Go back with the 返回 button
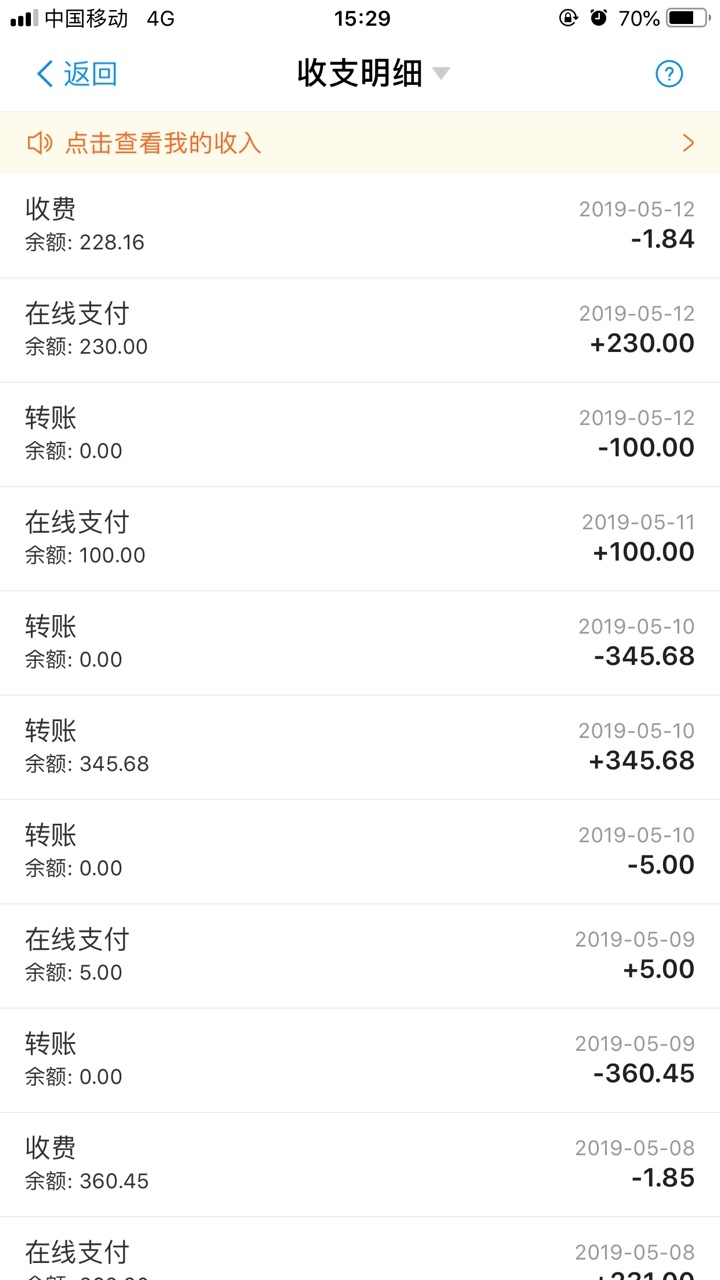Image resolution: width=720 pixels, height=1280 pixels. pyautogui.click(x=77, y=73)
